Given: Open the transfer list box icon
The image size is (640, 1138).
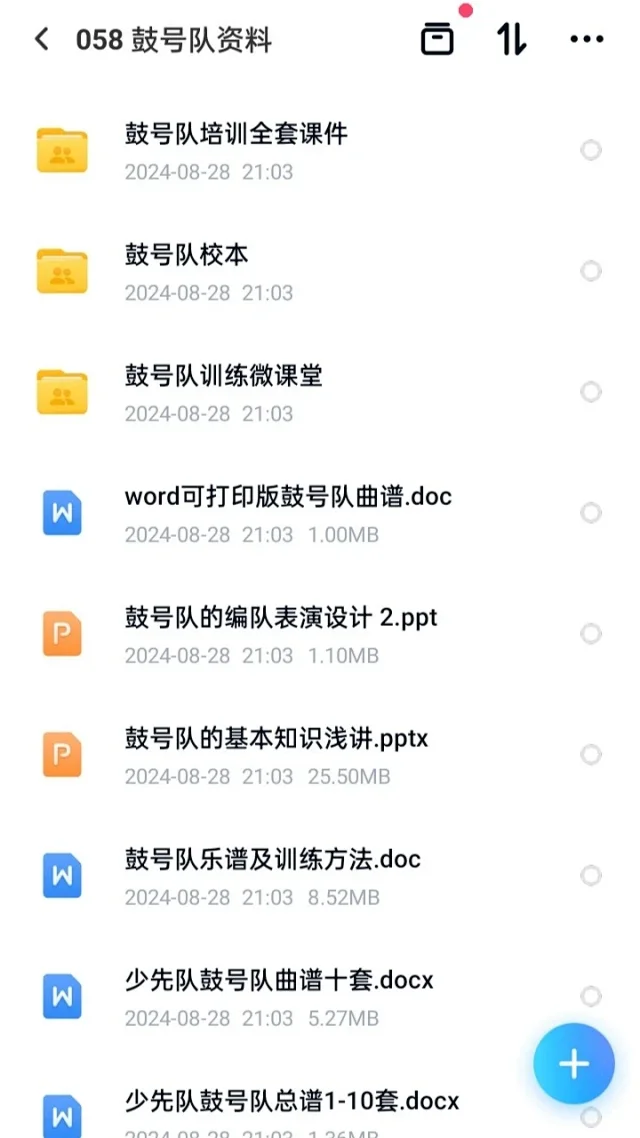Looking at the screenshot, I should tap(438, 39).
